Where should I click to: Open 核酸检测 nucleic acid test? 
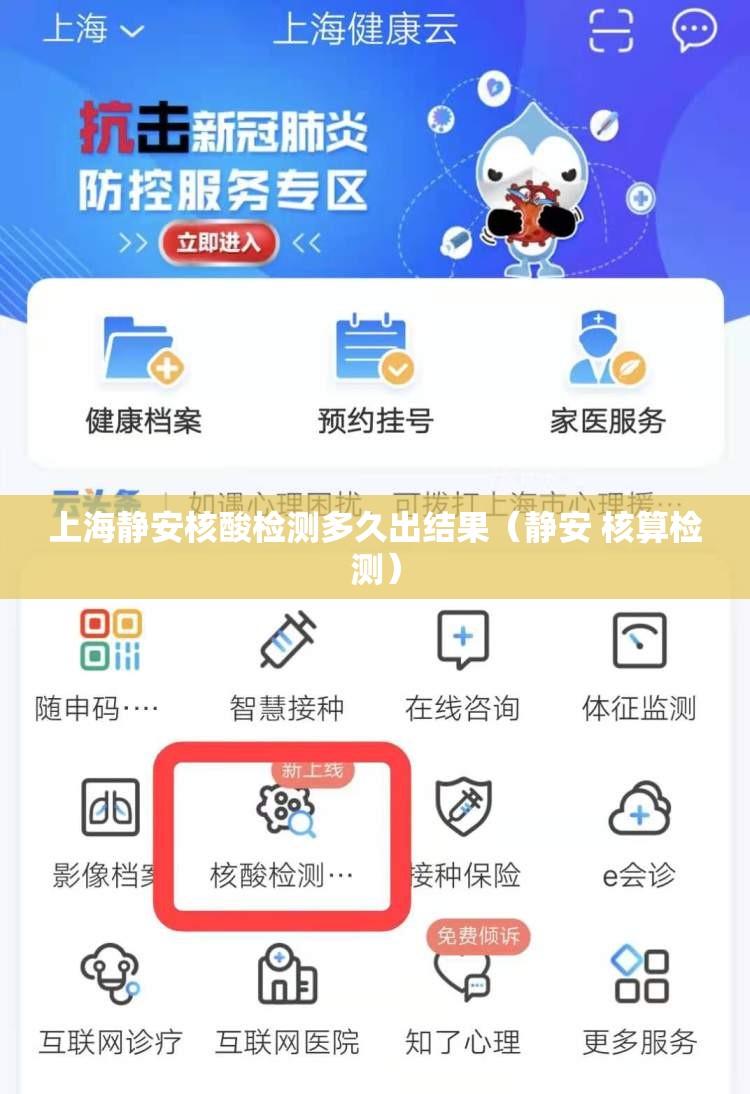pyautogui.click(x=283, y=835)
